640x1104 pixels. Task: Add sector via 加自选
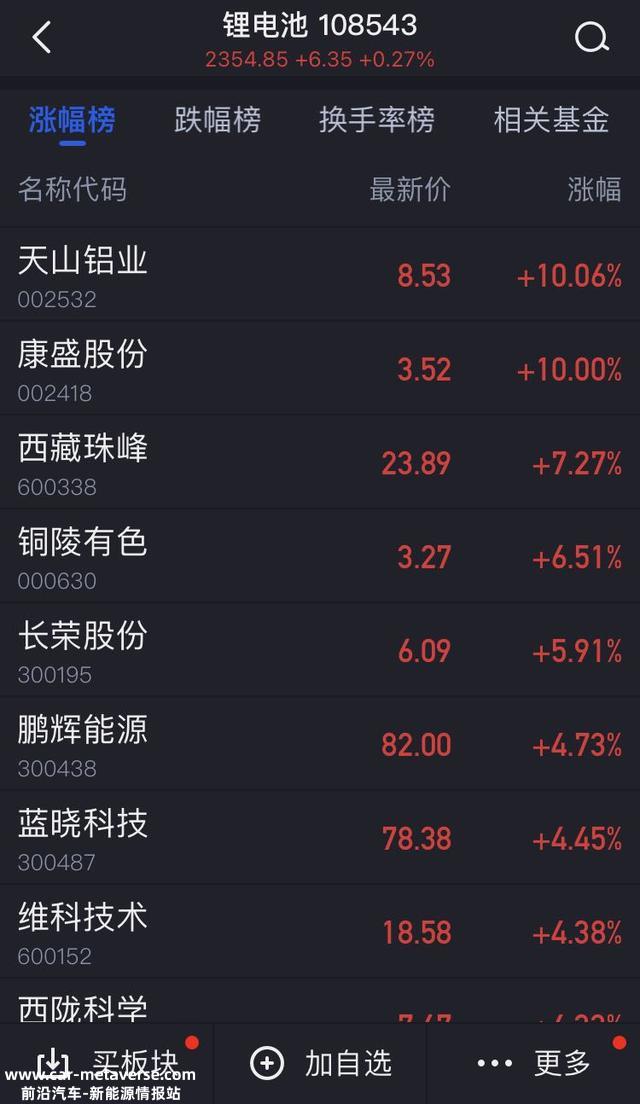[x=320, y=1063]
